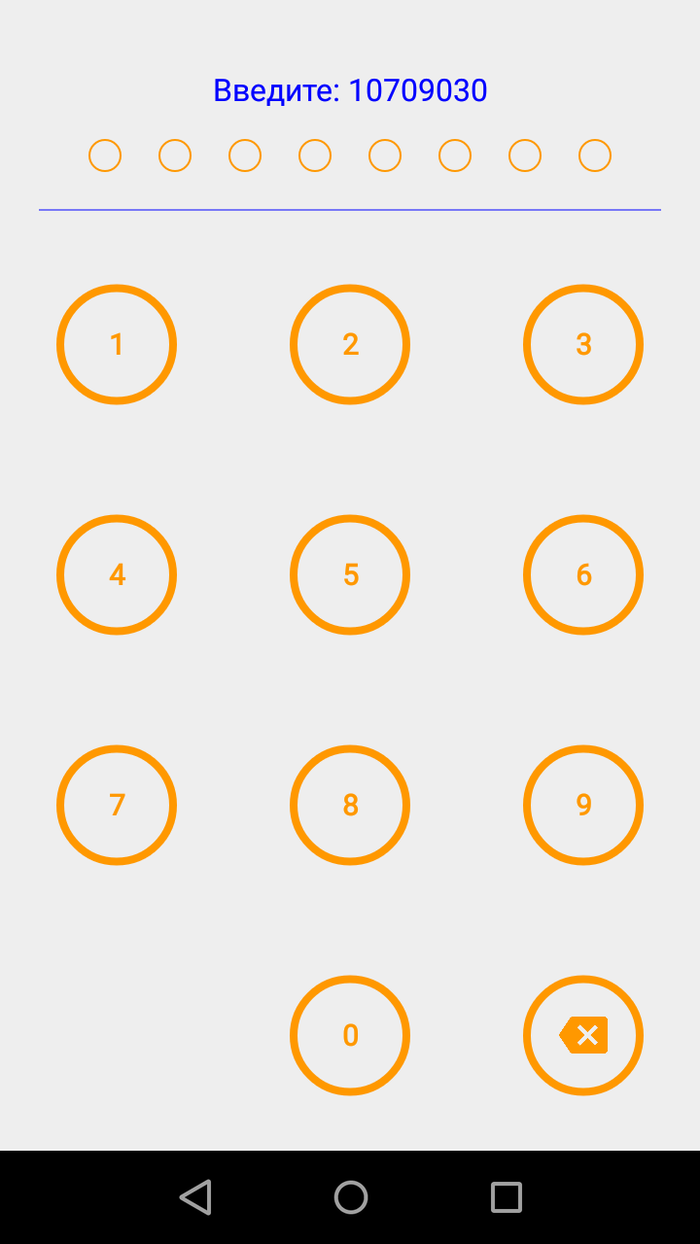Enter digit 5 on the keypad

coord(350,575)
